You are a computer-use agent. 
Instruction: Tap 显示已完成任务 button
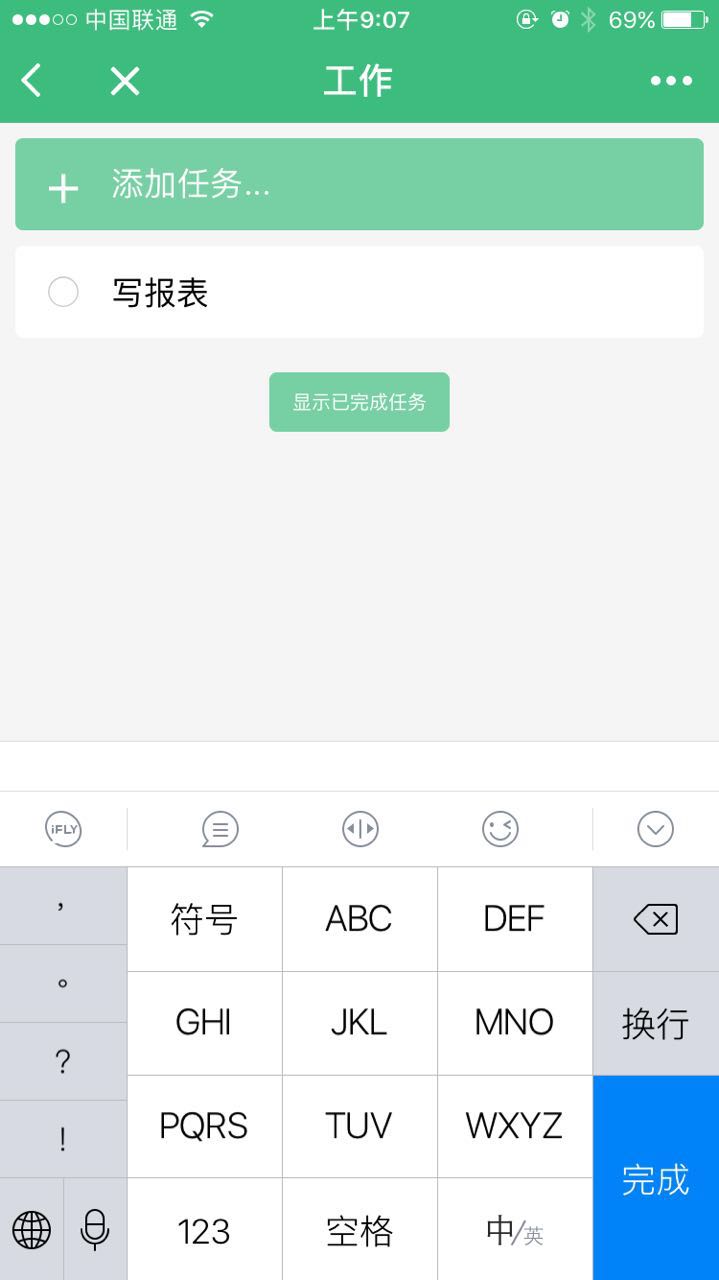359,402
